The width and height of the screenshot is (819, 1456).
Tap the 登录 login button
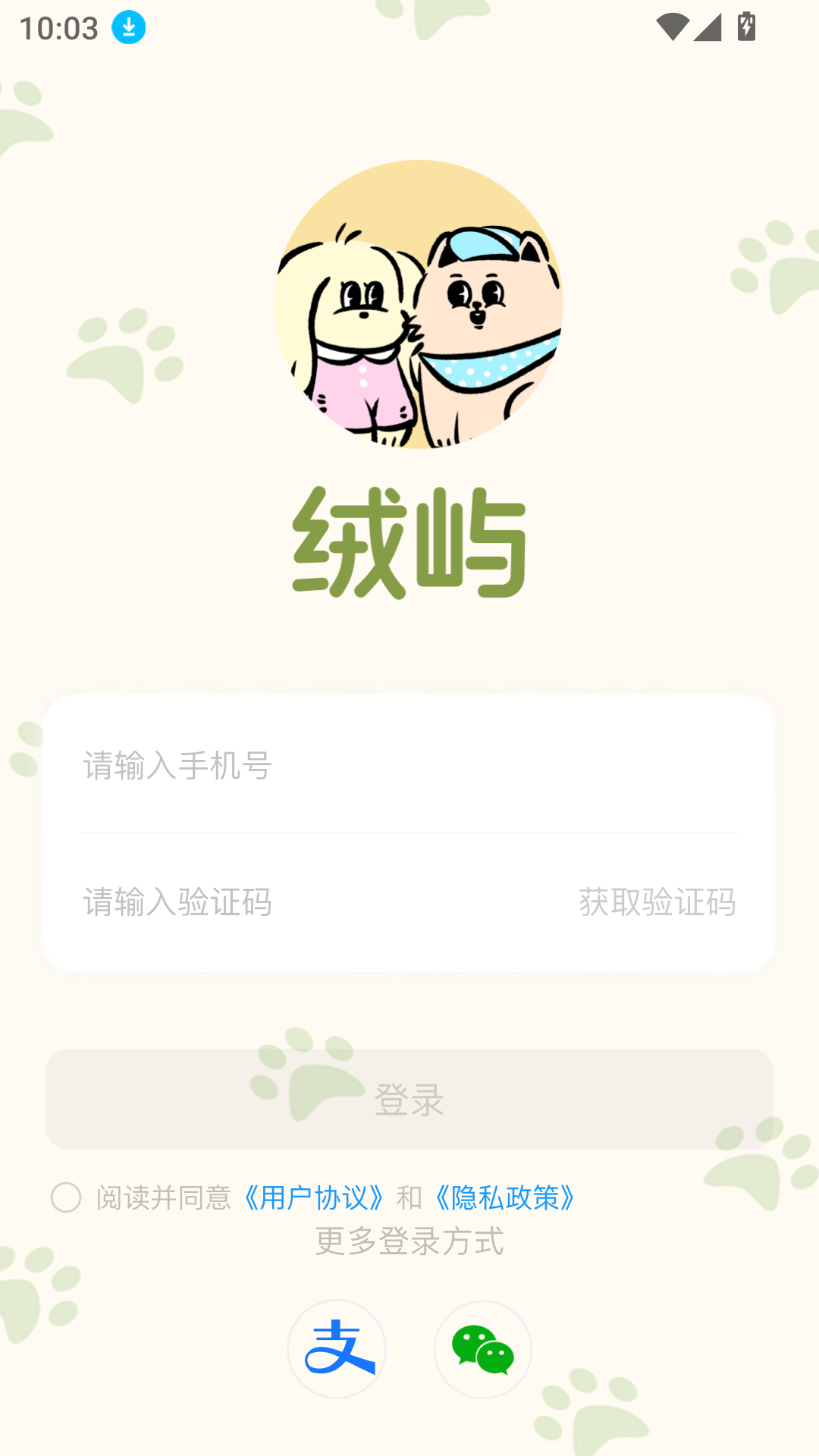pos(409,1100)
